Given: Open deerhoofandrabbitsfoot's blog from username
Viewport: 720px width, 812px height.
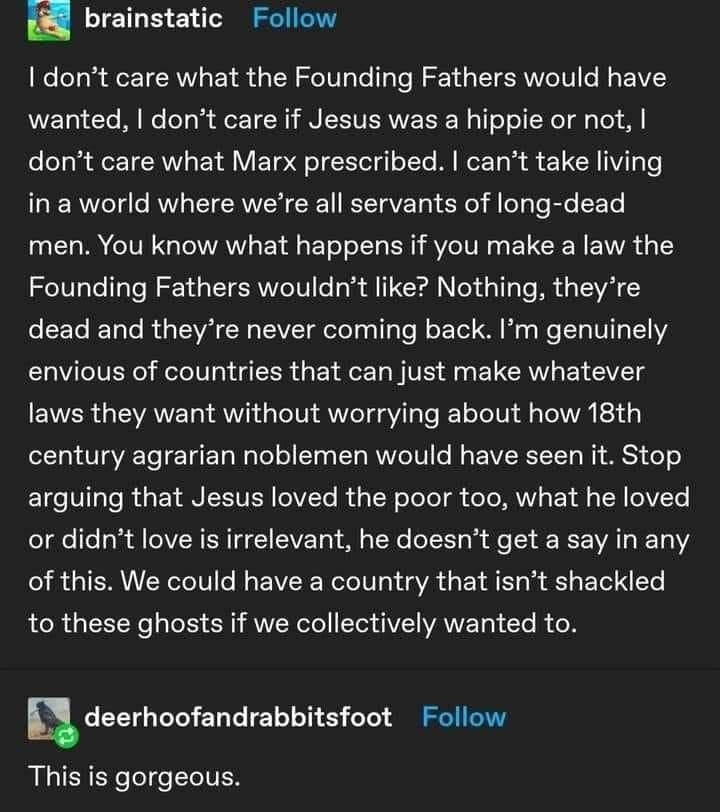Looking at the screenshot, I should click(238, 717).
